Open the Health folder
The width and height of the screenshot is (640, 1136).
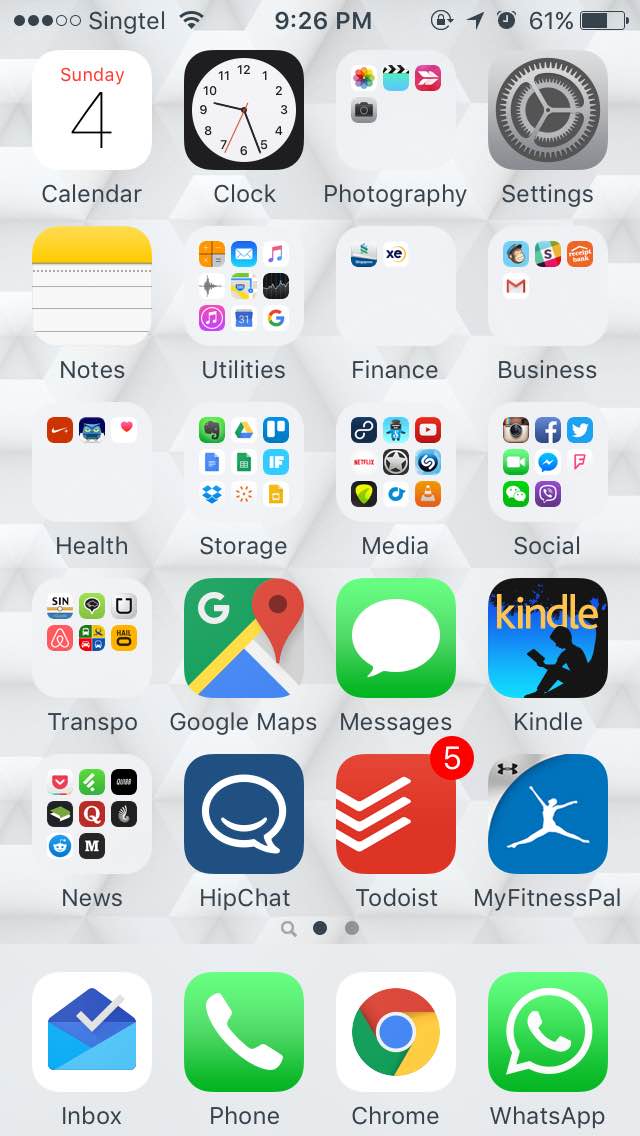[92, 462]
